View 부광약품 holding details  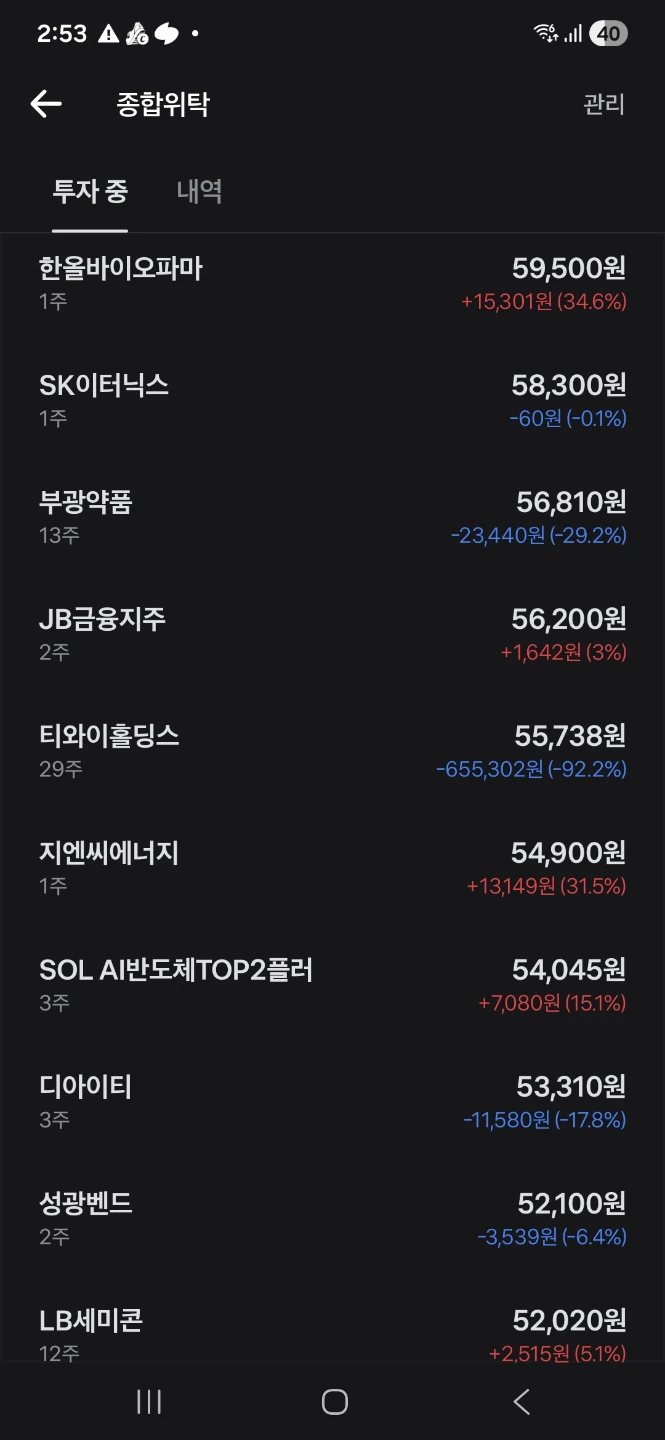[x=332, y=518]
